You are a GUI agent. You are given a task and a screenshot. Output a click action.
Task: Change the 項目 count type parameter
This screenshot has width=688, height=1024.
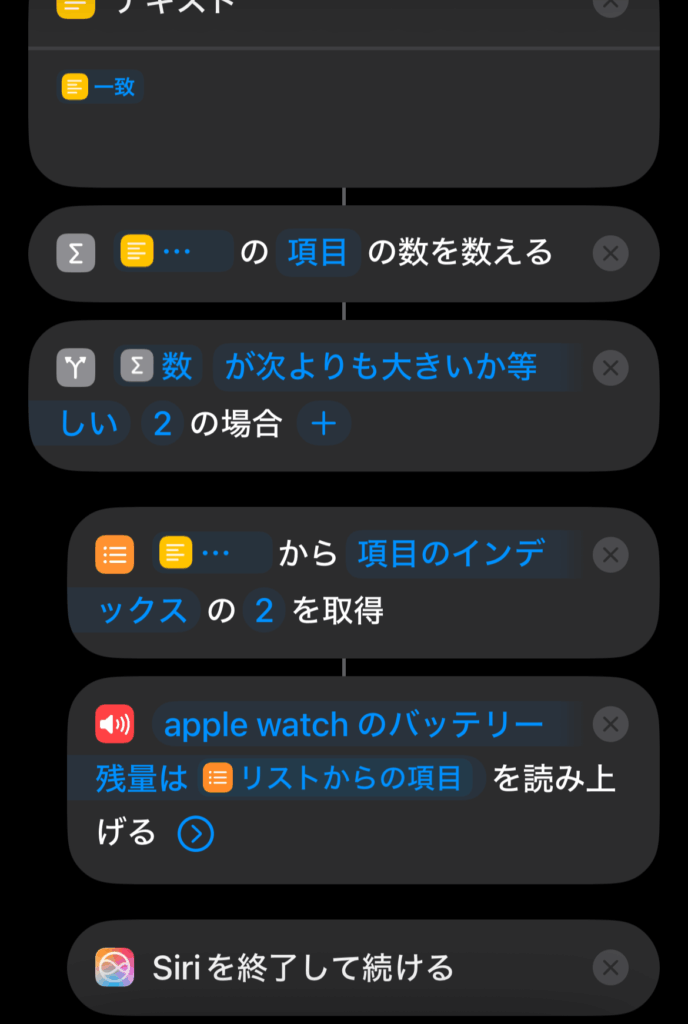coord(317,253)
